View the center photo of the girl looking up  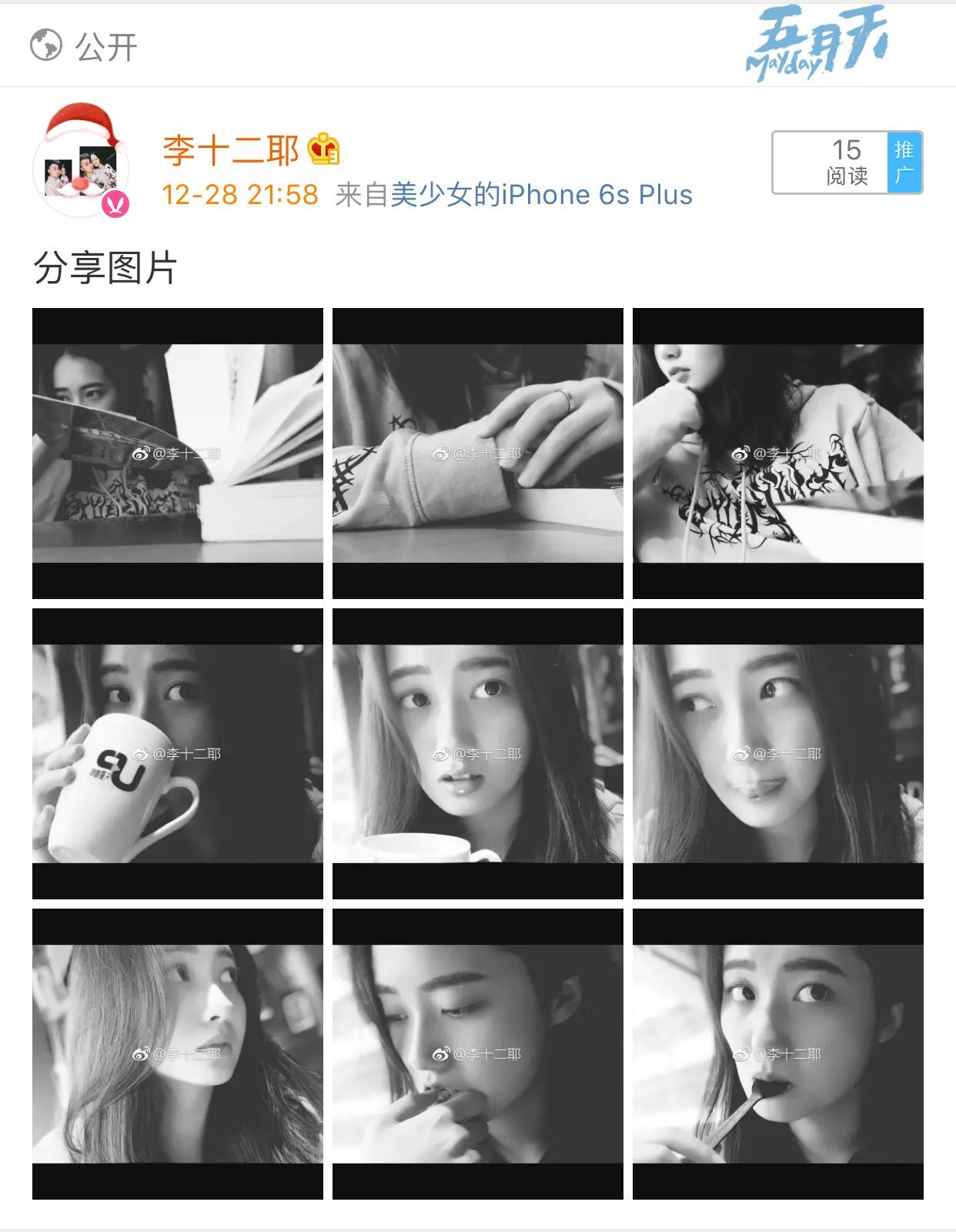tap(478, 754)
